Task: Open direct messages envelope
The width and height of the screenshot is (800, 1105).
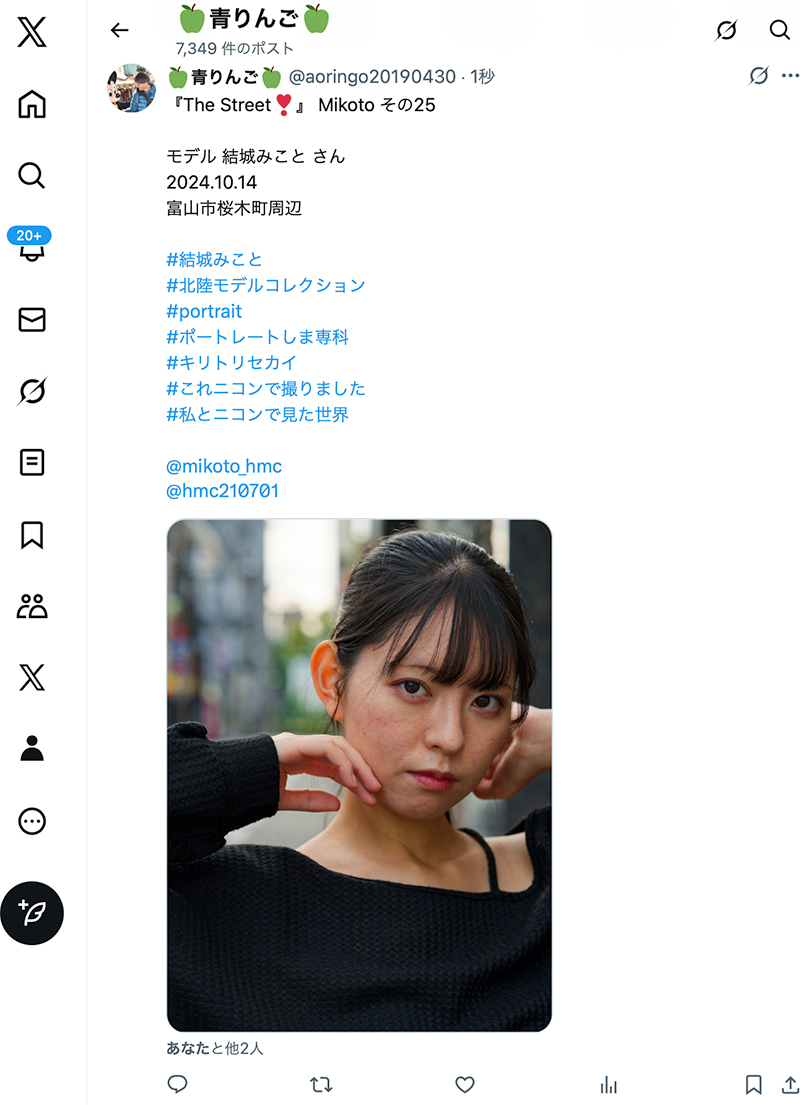Action: 32,320
